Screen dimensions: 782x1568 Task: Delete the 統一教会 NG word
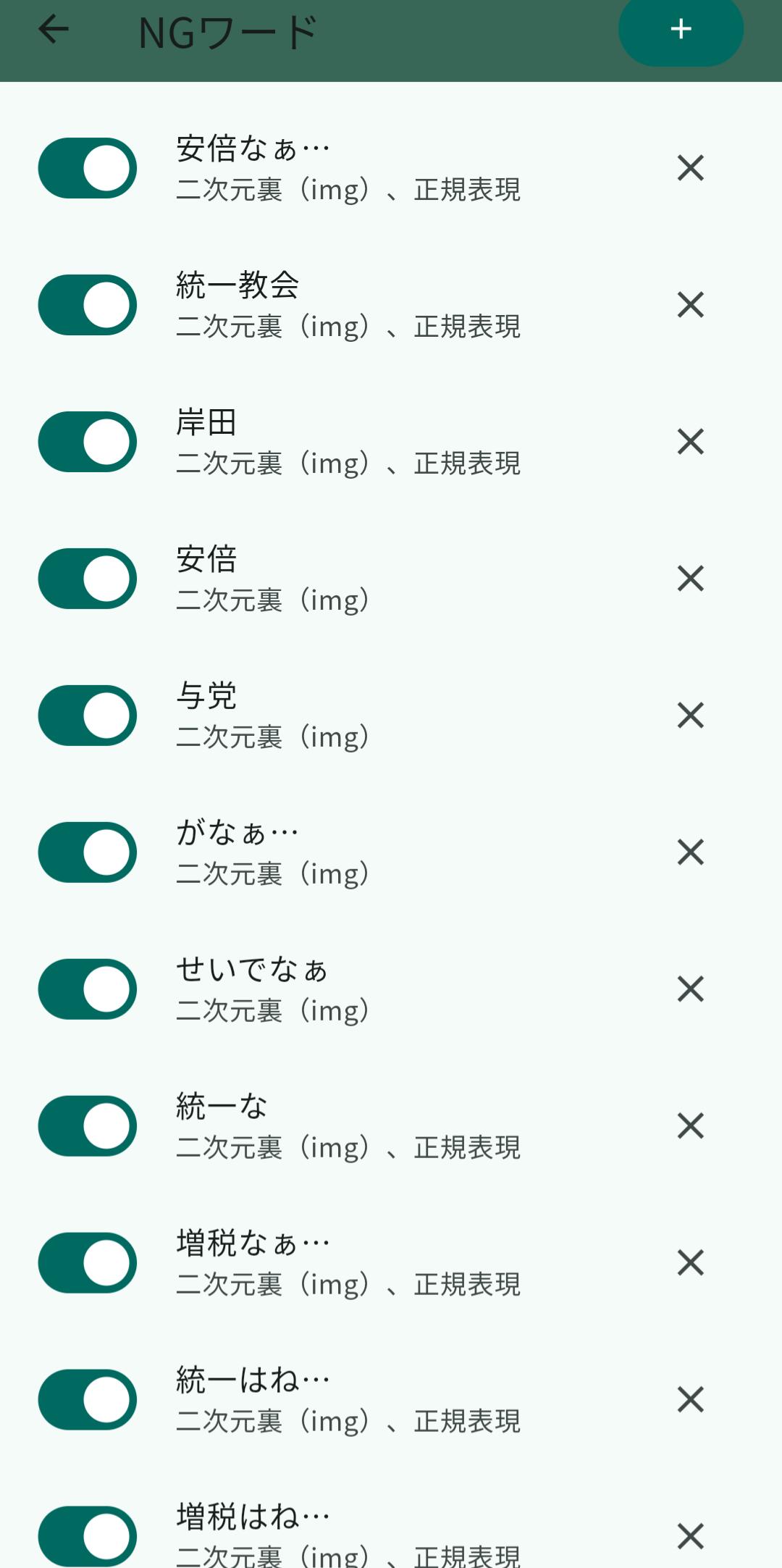pyautogui.click(x=690, y=305)
